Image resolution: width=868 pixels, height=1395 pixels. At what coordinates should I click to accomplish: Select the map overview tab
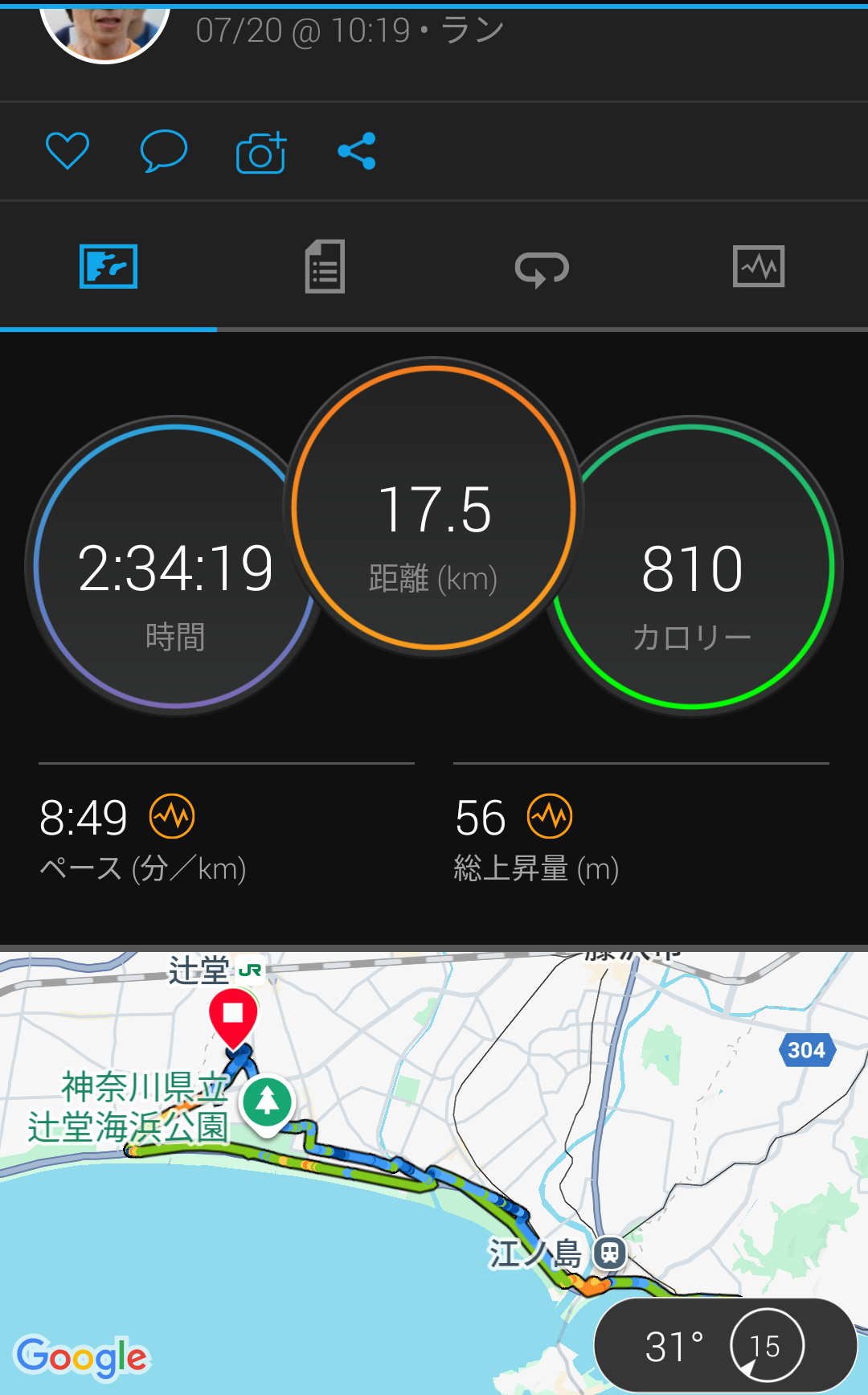[x=108, y=266]
